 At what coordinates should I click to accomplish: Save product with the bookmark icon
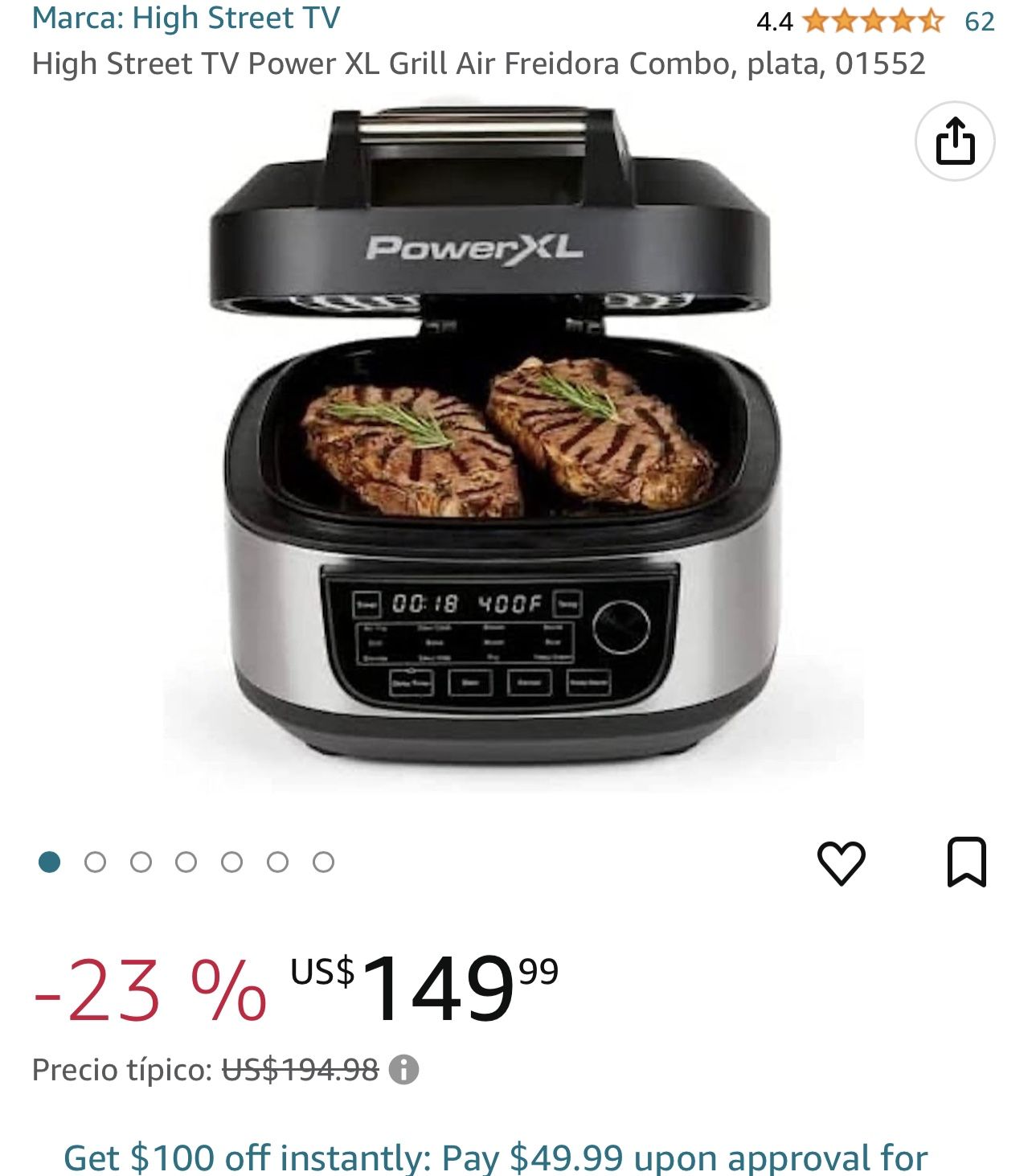point(966,863)
